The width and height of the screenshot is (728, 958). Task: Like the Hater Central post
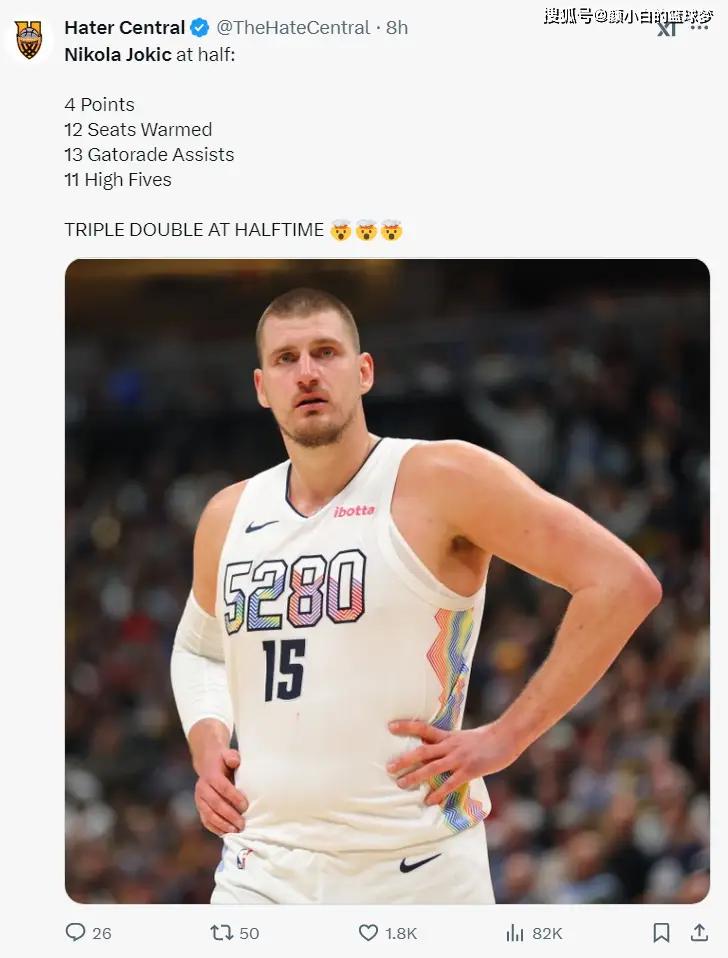click(368, 932)
